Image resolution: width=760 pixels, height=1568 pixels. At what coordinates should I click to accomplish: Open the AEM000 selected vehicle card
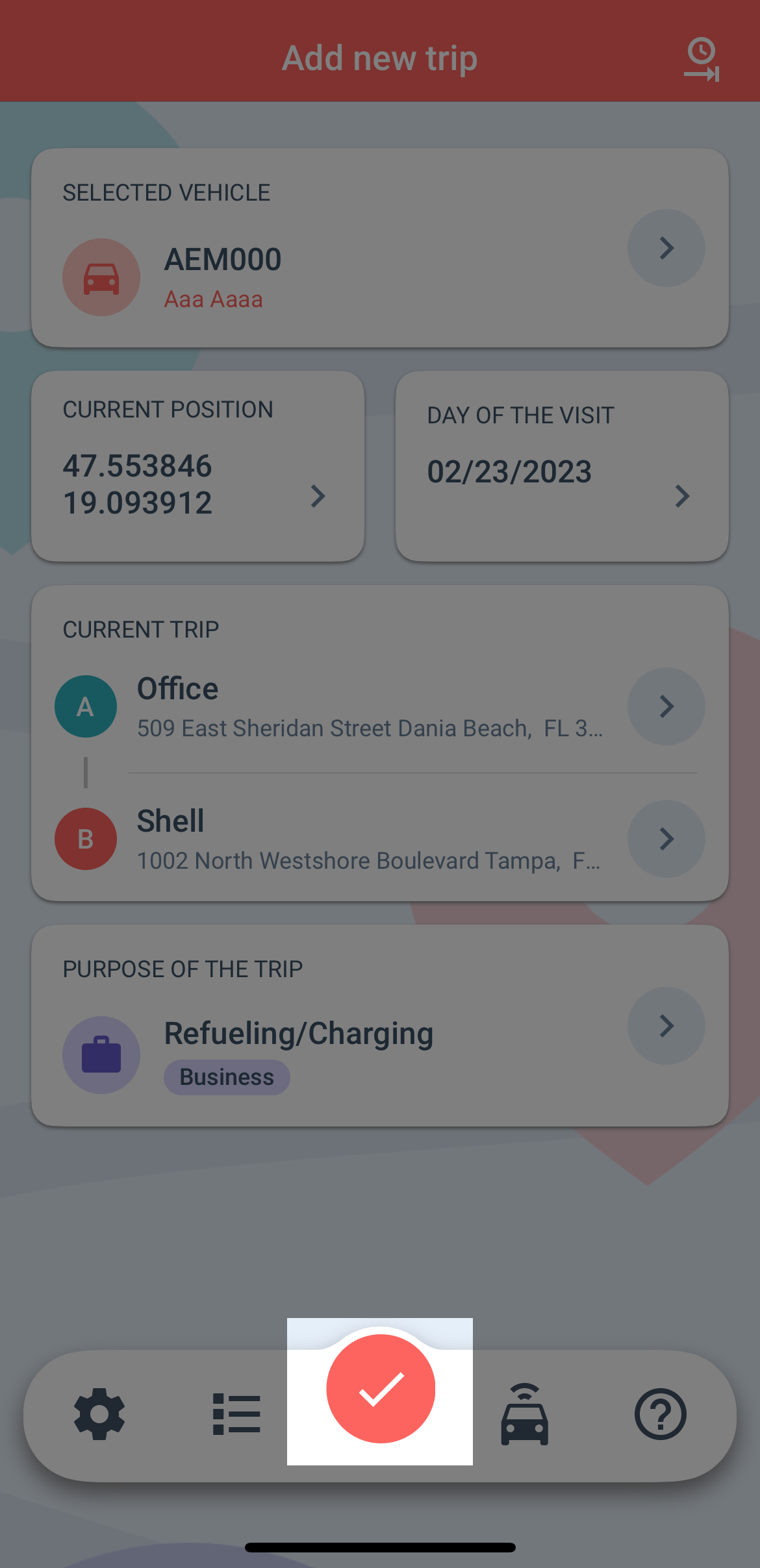click(380, 248)
